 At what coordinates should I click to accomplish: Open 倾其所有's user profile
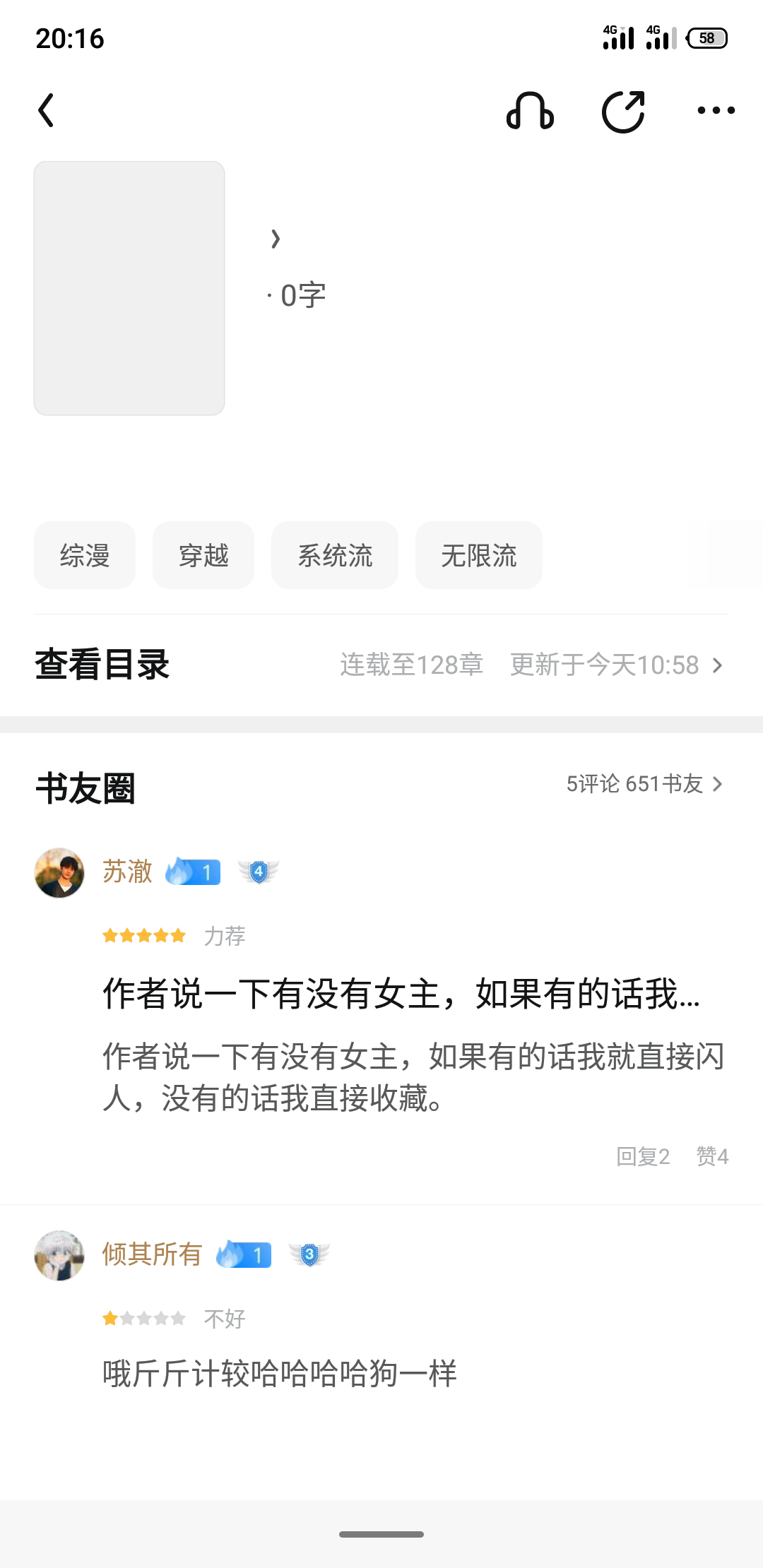(59, 1256)
